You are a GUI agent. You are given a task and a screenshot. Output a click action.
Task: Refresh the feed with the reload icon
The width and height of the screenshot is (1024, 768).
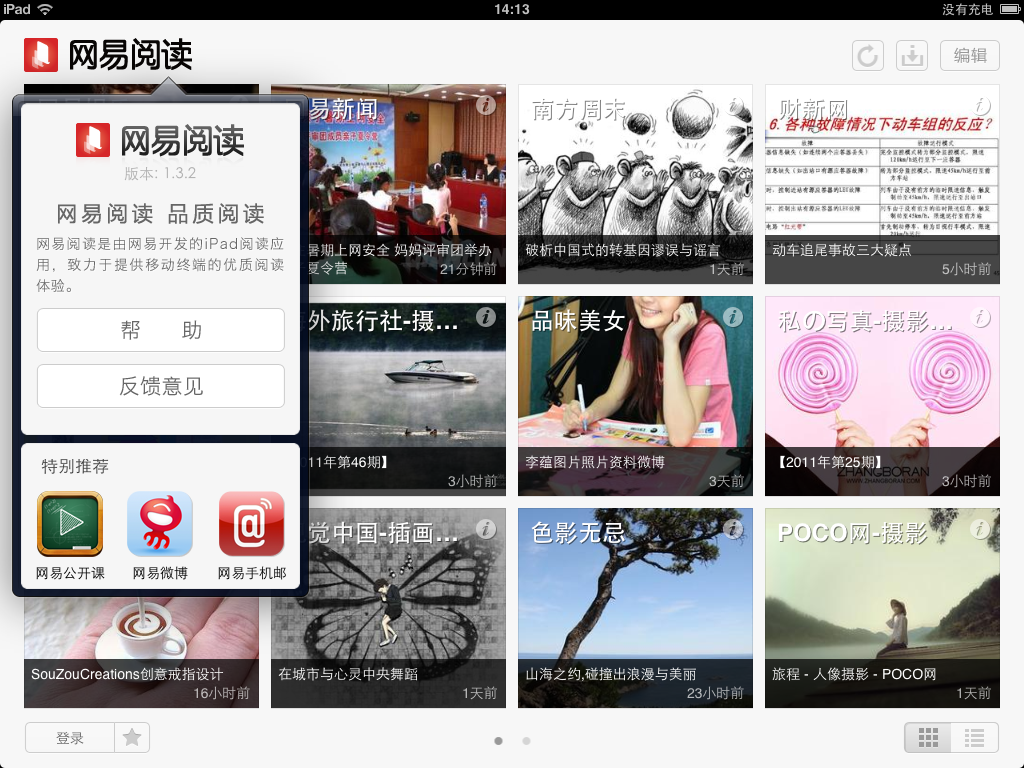[x=867, y=56]
